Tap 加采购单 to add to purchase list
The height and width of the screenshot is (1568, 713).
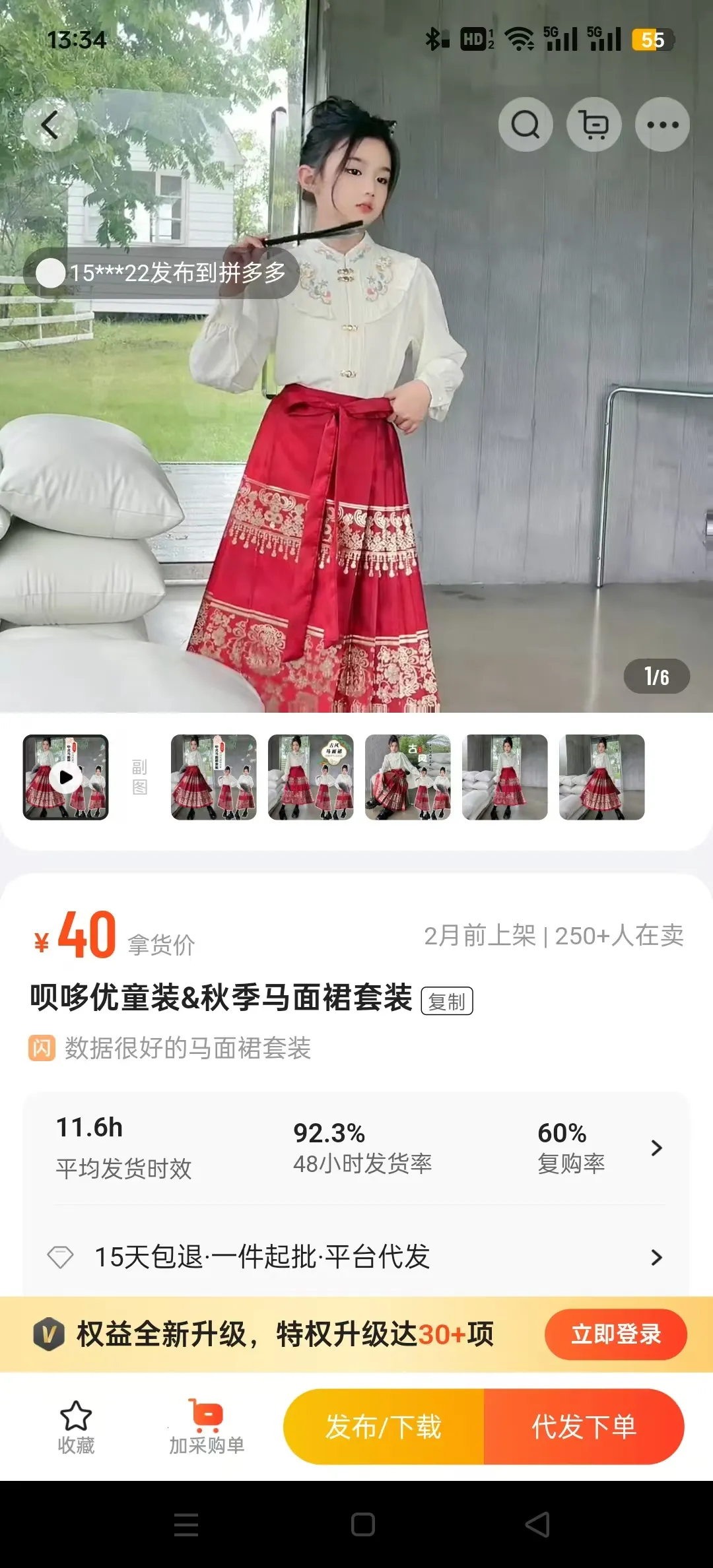207,1427
